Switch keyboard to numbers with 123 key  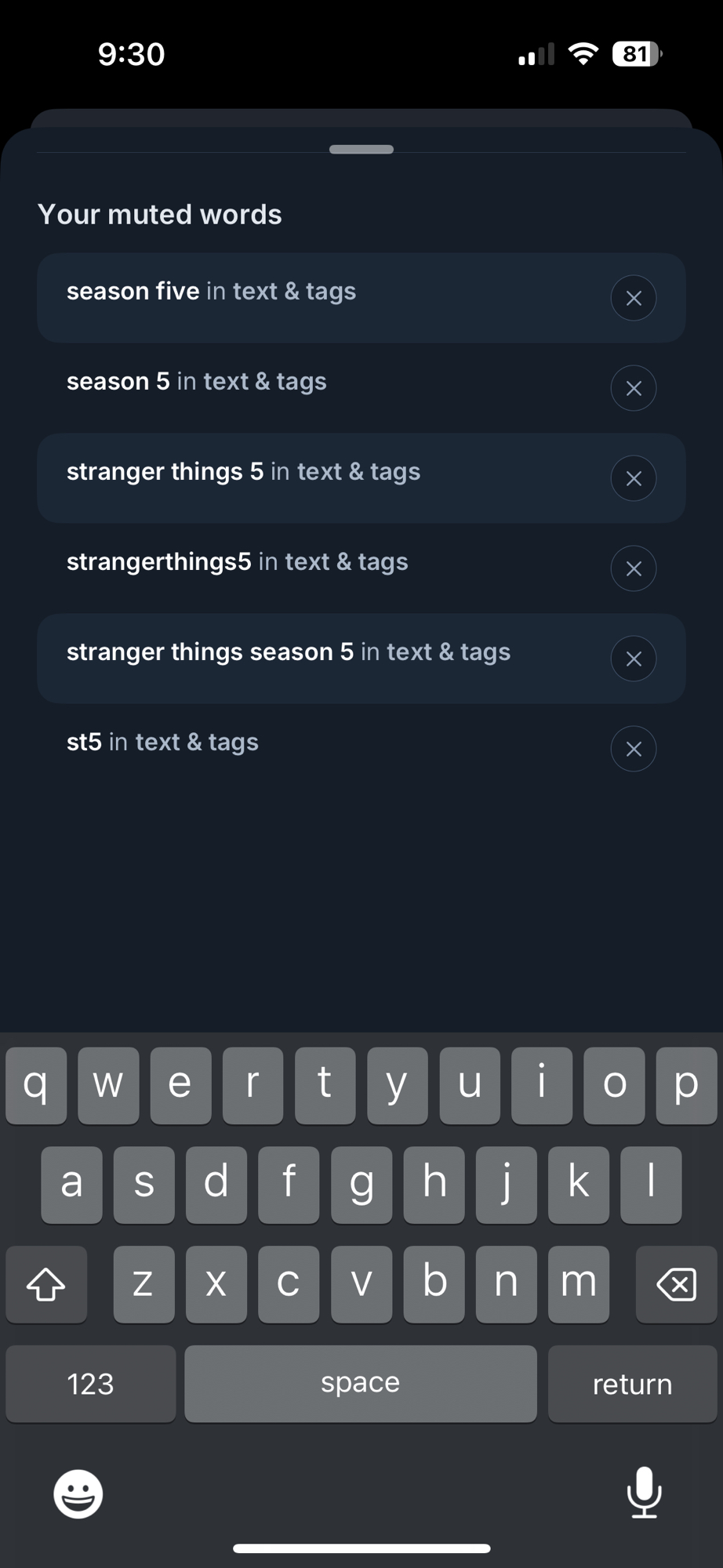(90, 1384)
